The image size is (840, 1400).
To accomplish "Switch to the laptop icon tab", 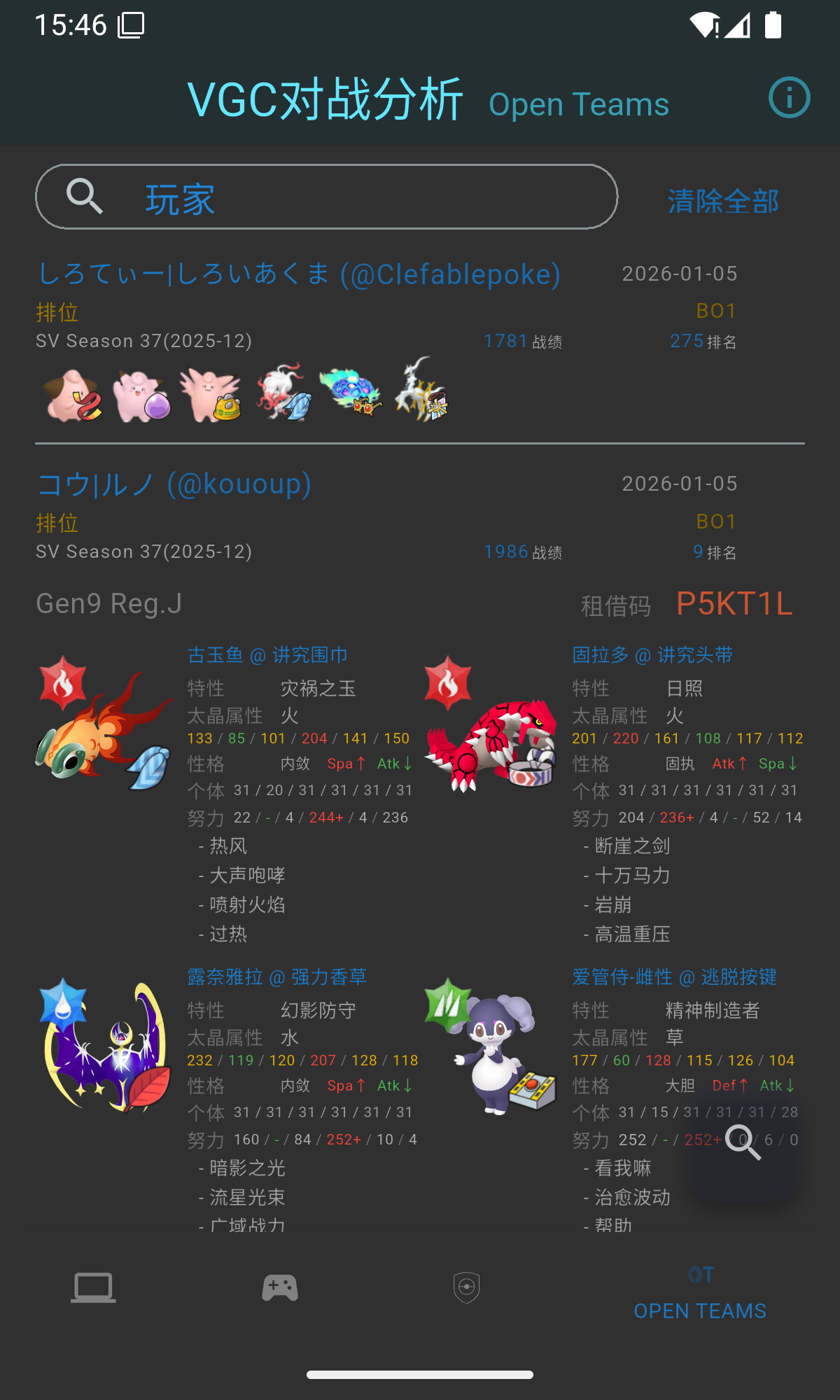I will coord(93,1288).
